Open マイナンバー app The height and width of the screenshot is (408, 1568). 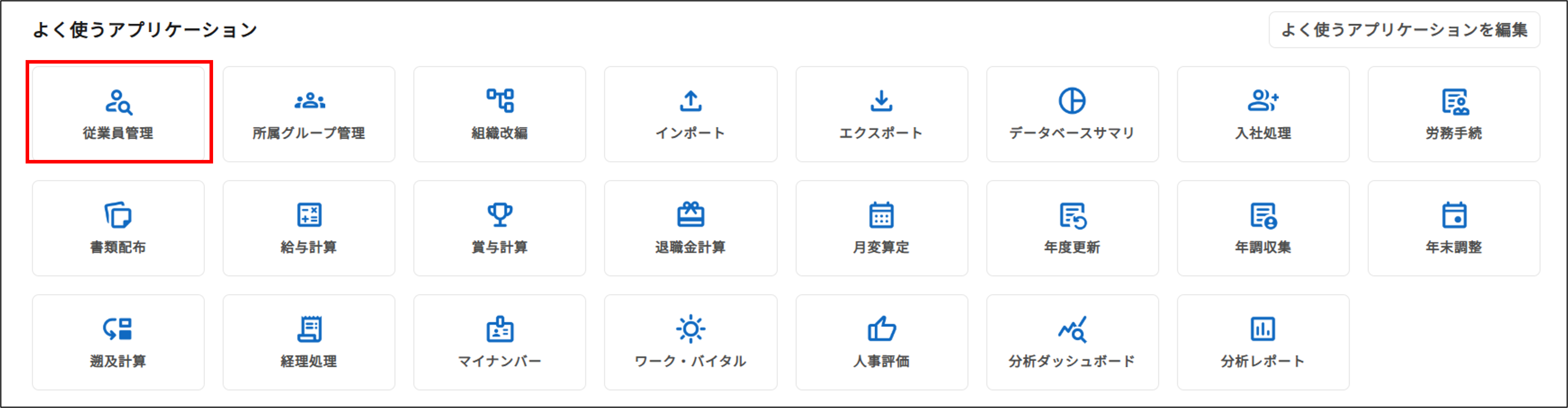point(499,342)
